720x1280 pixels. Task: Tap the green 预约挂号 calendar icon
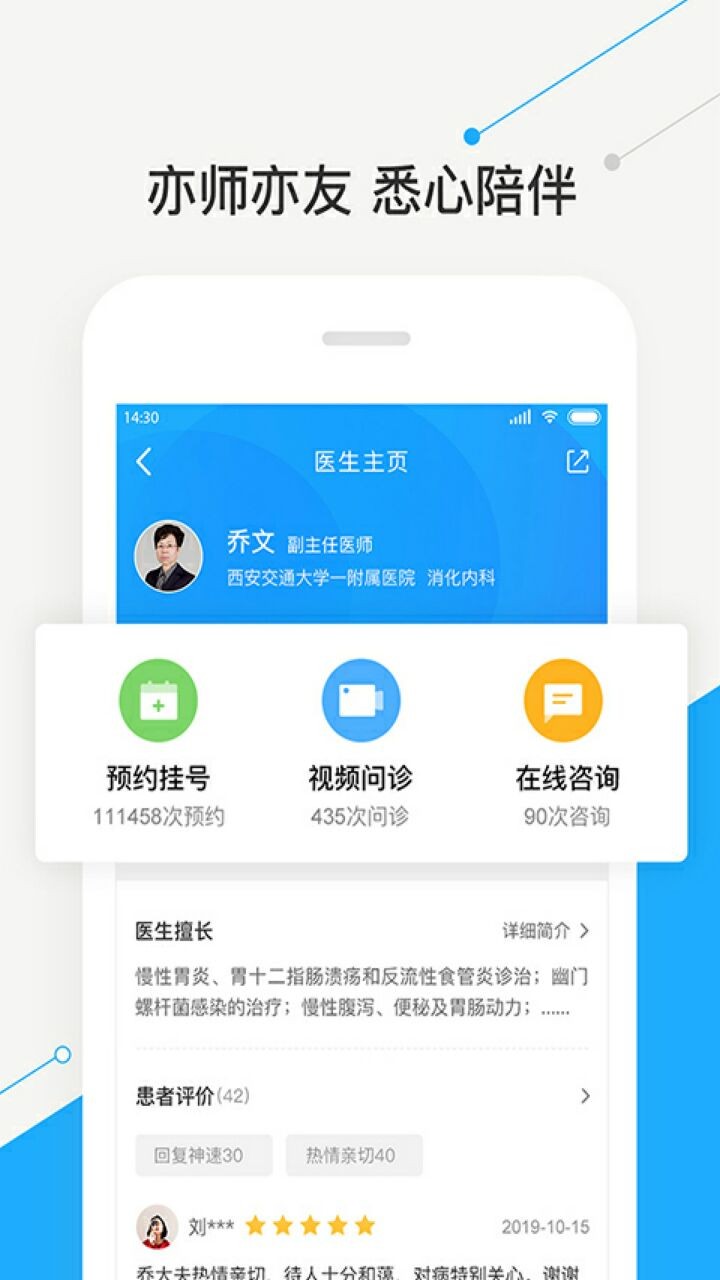coord(159,700)
